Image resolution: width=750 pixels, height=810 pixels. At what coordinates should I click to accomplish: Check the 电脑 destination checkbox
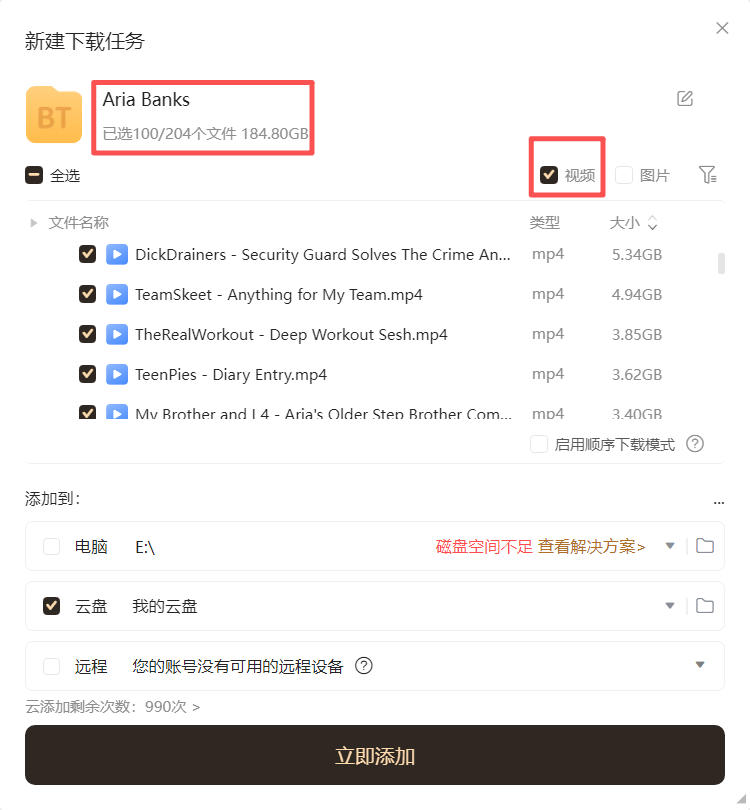[x=51, y=546]
